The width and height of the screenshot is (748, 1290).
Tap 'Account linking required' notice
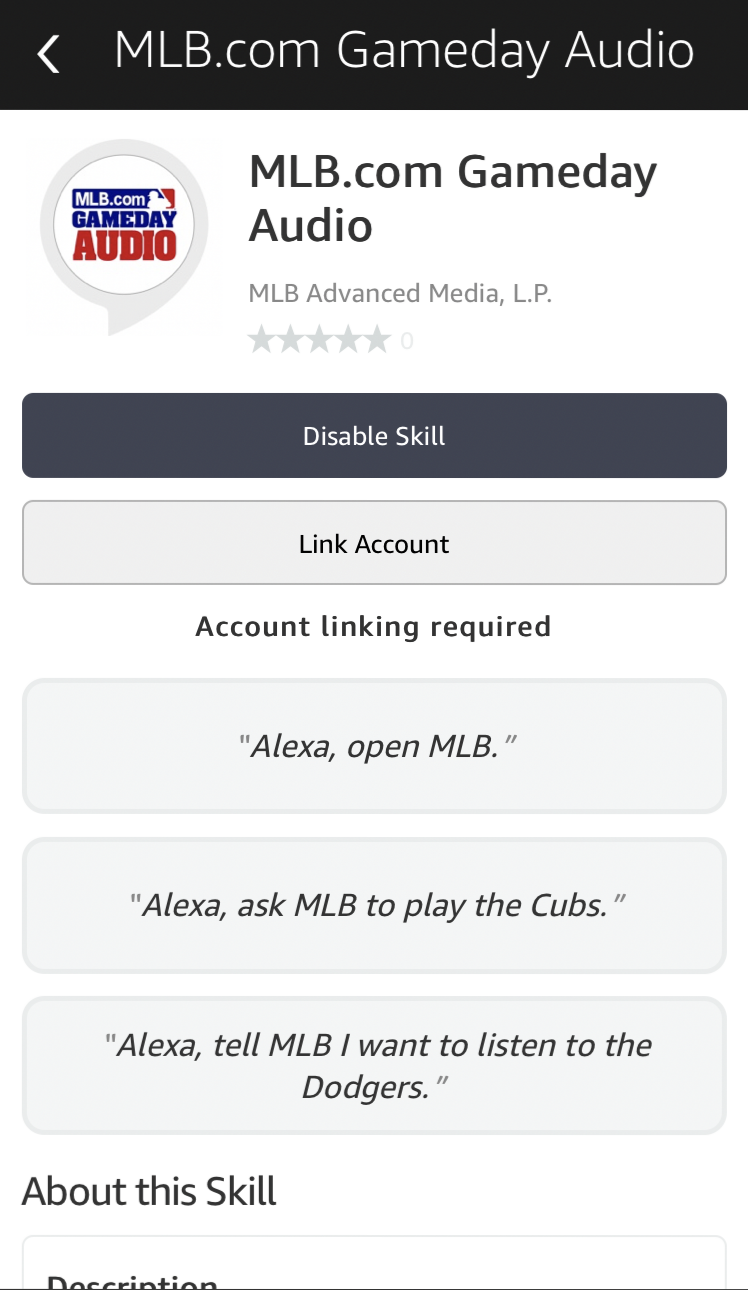coord(373,626)
